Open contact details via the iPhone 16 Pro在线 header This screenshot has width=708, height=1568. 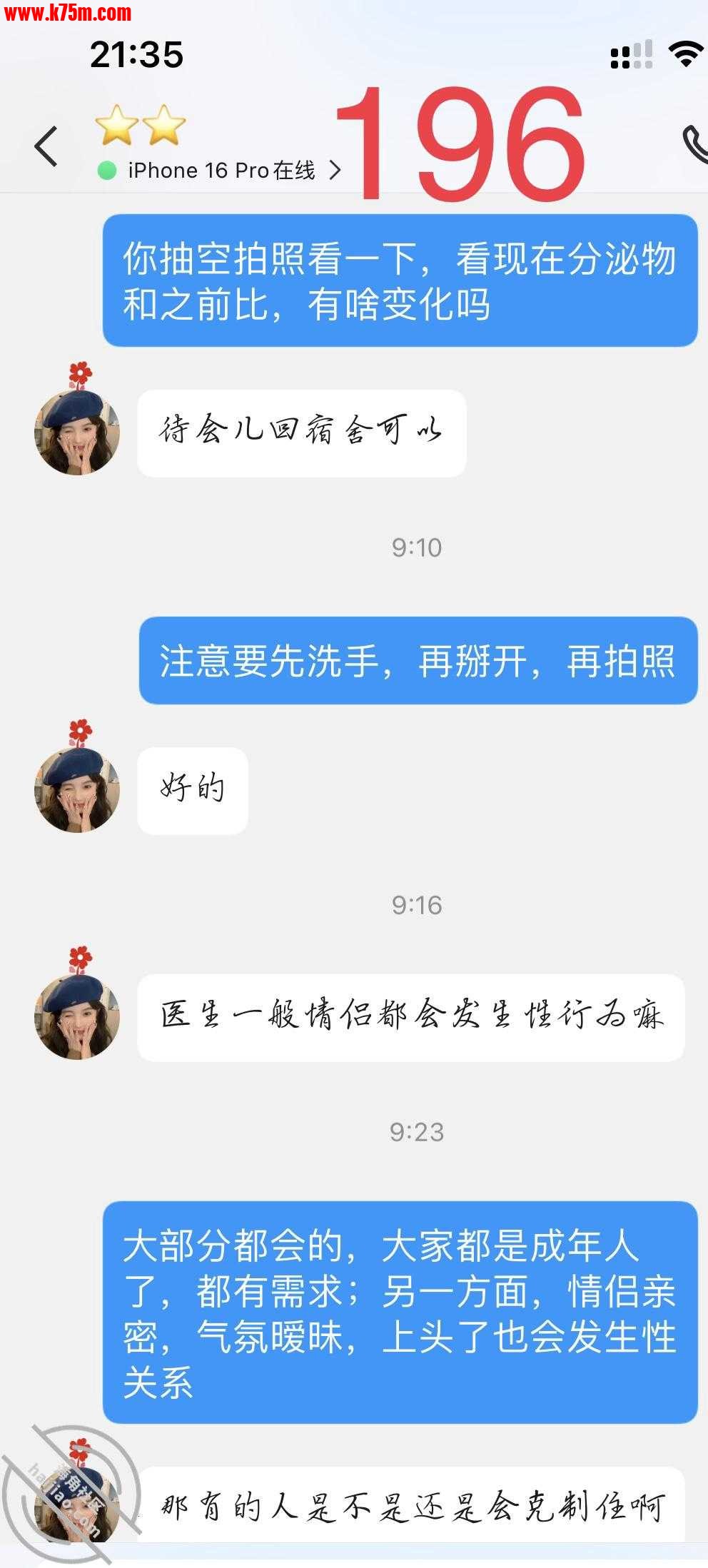(220, 170)
